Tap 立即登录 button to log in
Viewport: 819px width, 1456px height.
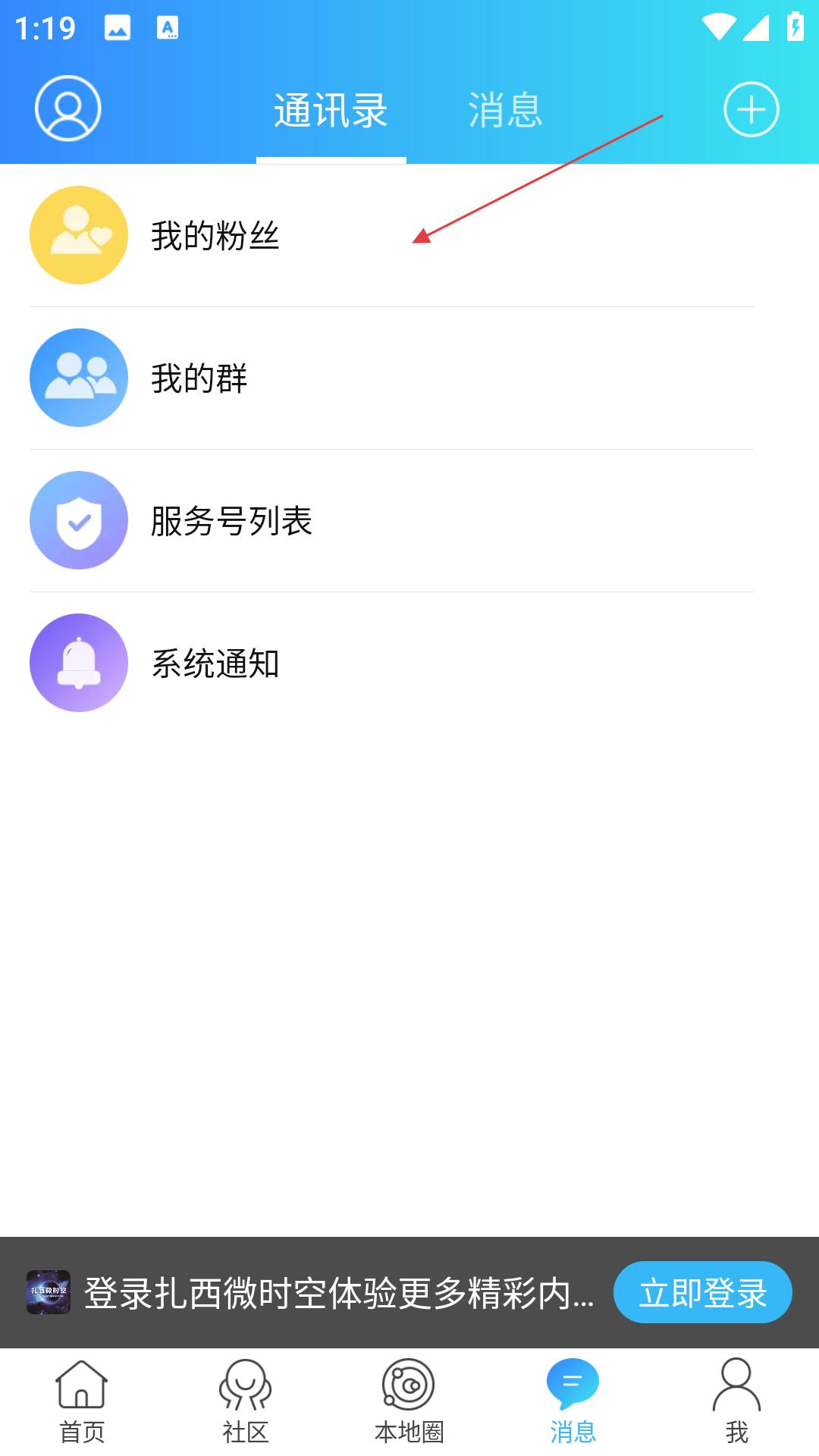[702, 1292]
